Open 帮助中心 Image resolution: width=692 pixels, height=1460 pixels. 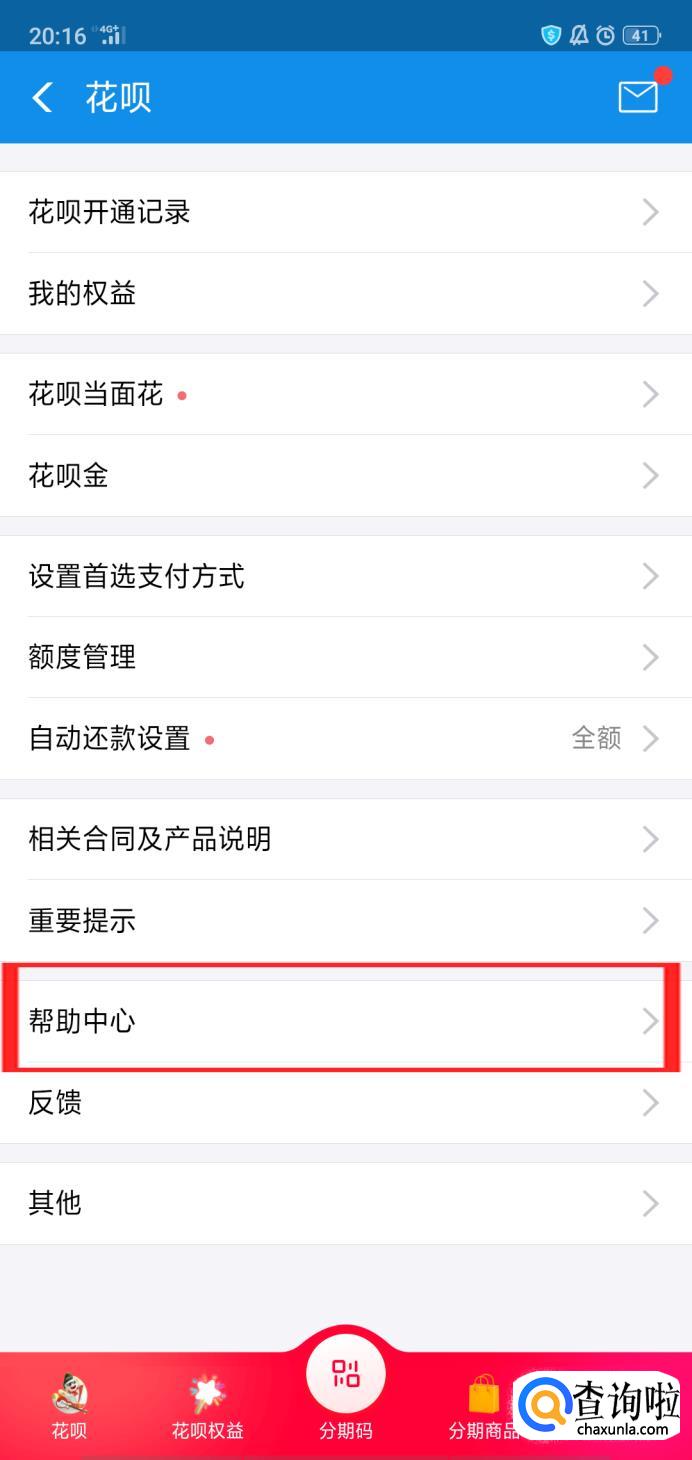(x=345, y=1021)
